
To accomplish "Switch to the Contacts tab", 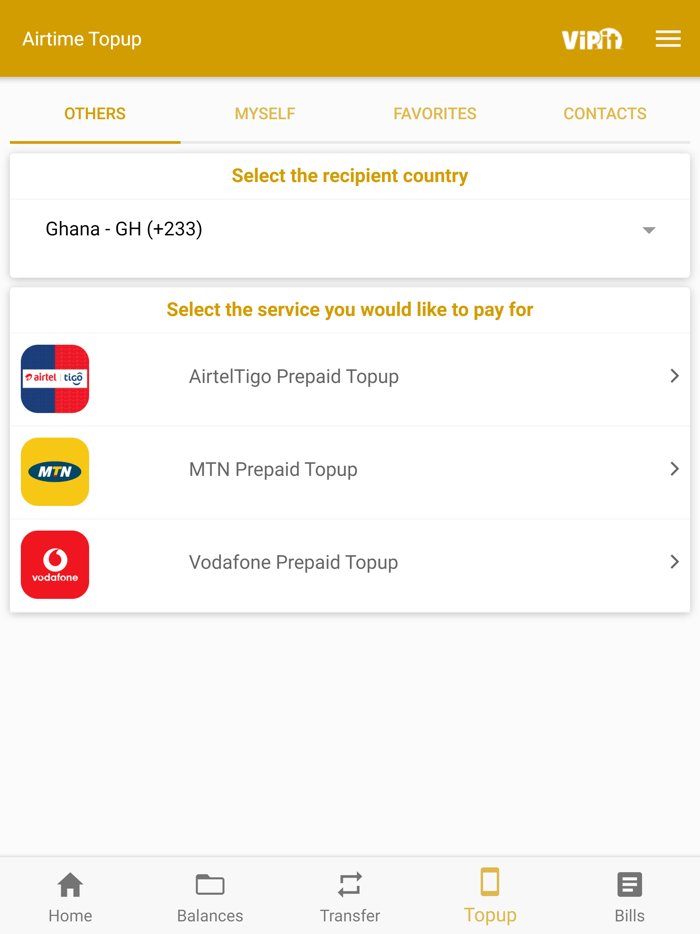I will coord(605,114).
